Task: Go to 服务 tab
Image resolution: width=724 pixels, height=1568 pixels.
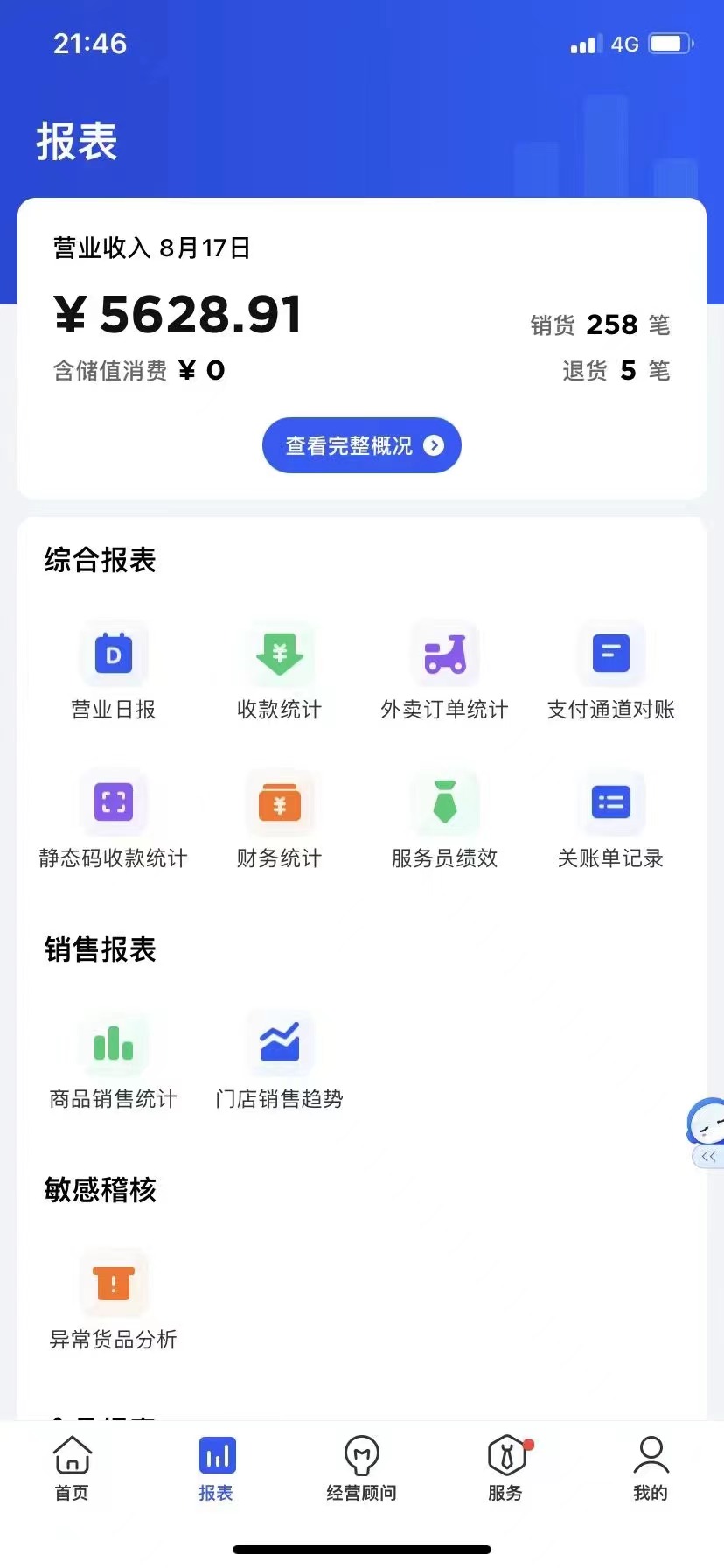Action: click(x=506, y=1469)
